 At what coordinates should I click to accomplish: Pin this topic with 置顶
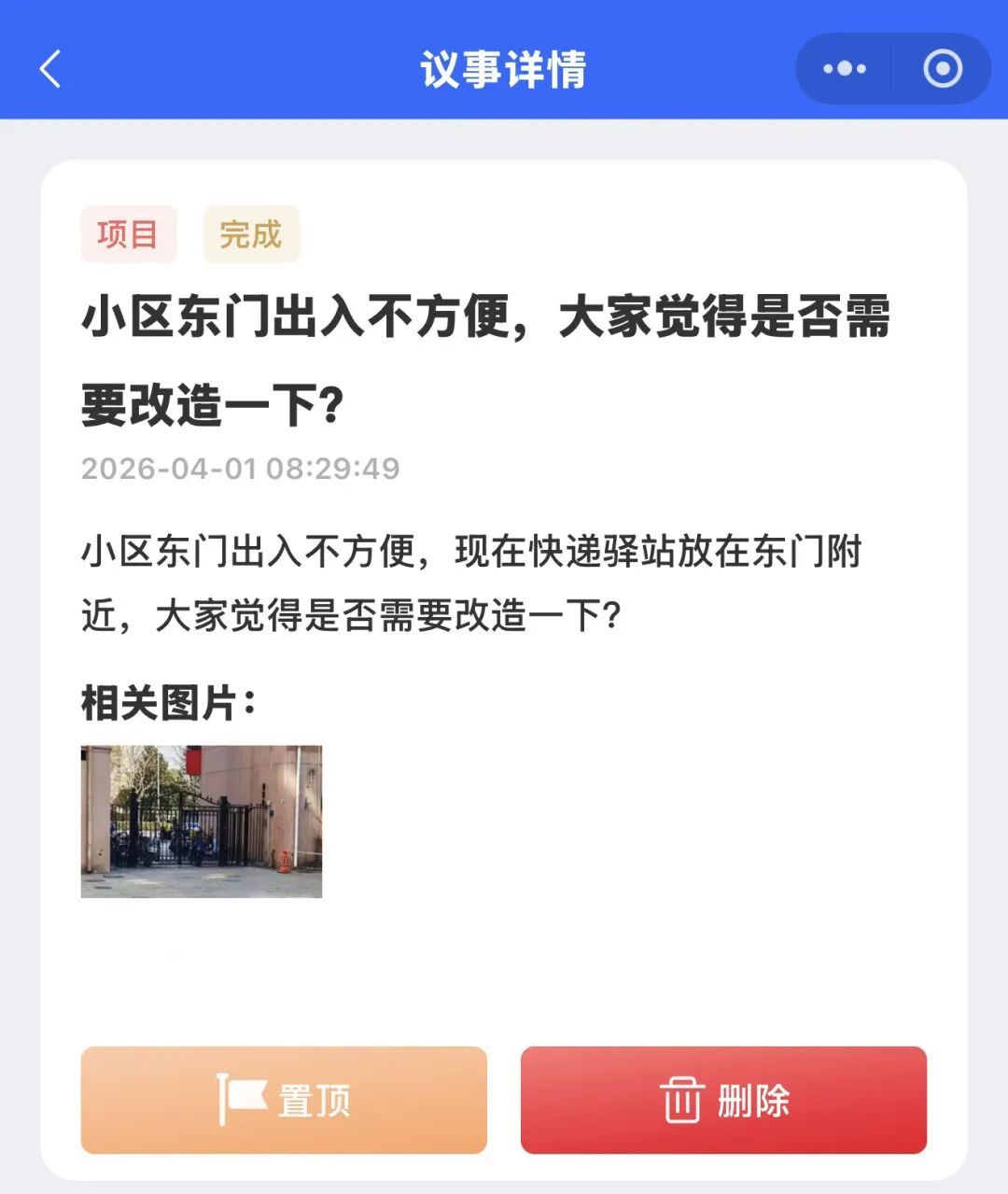click(284, 1100)
